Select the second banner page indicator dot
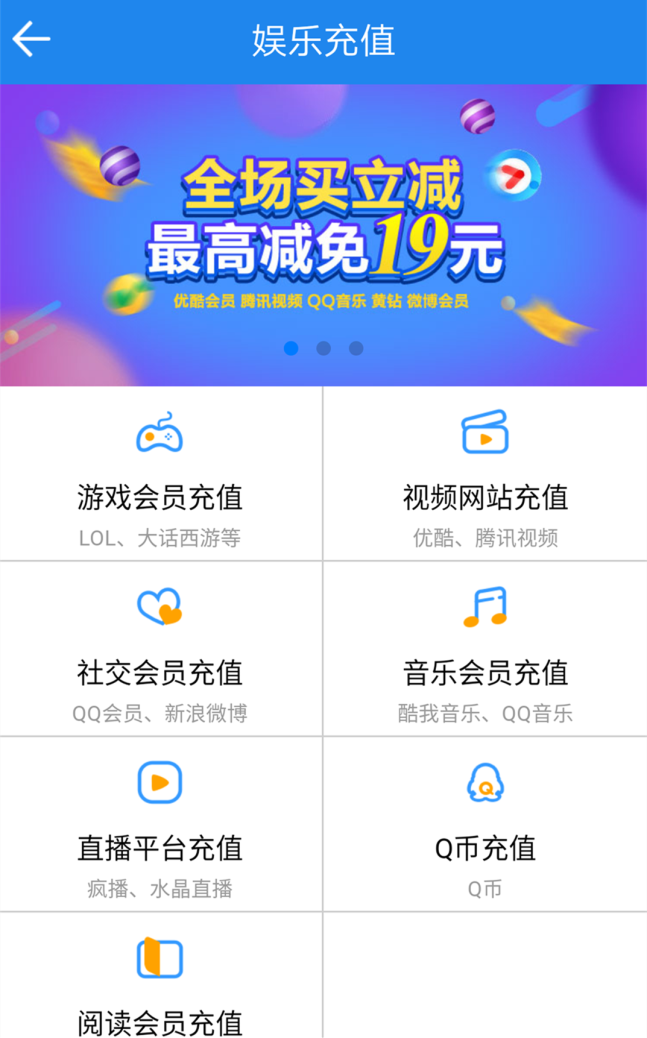This screenshot has width=647, height=1038. (323, 348)
